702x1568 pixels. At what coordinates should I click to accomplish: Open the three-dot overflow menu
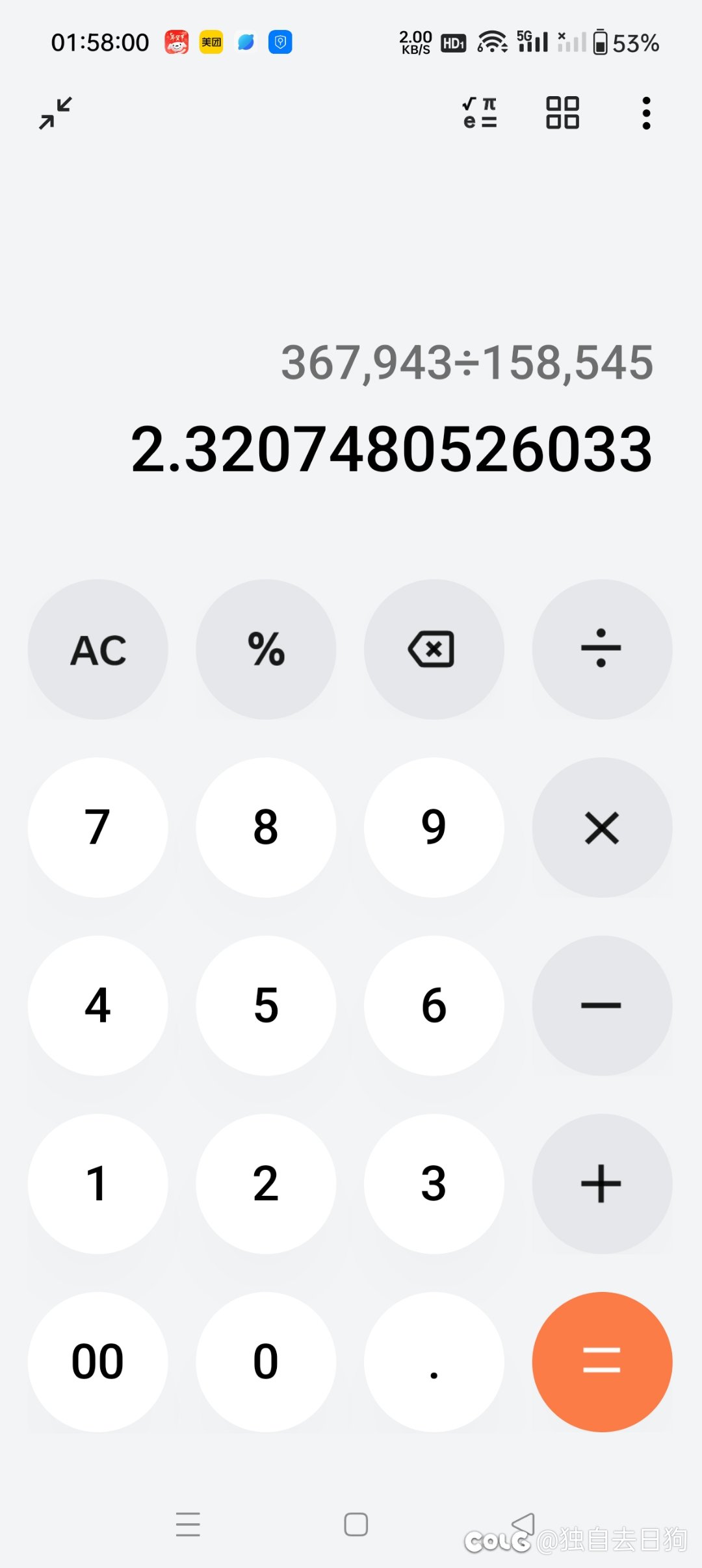646,113
